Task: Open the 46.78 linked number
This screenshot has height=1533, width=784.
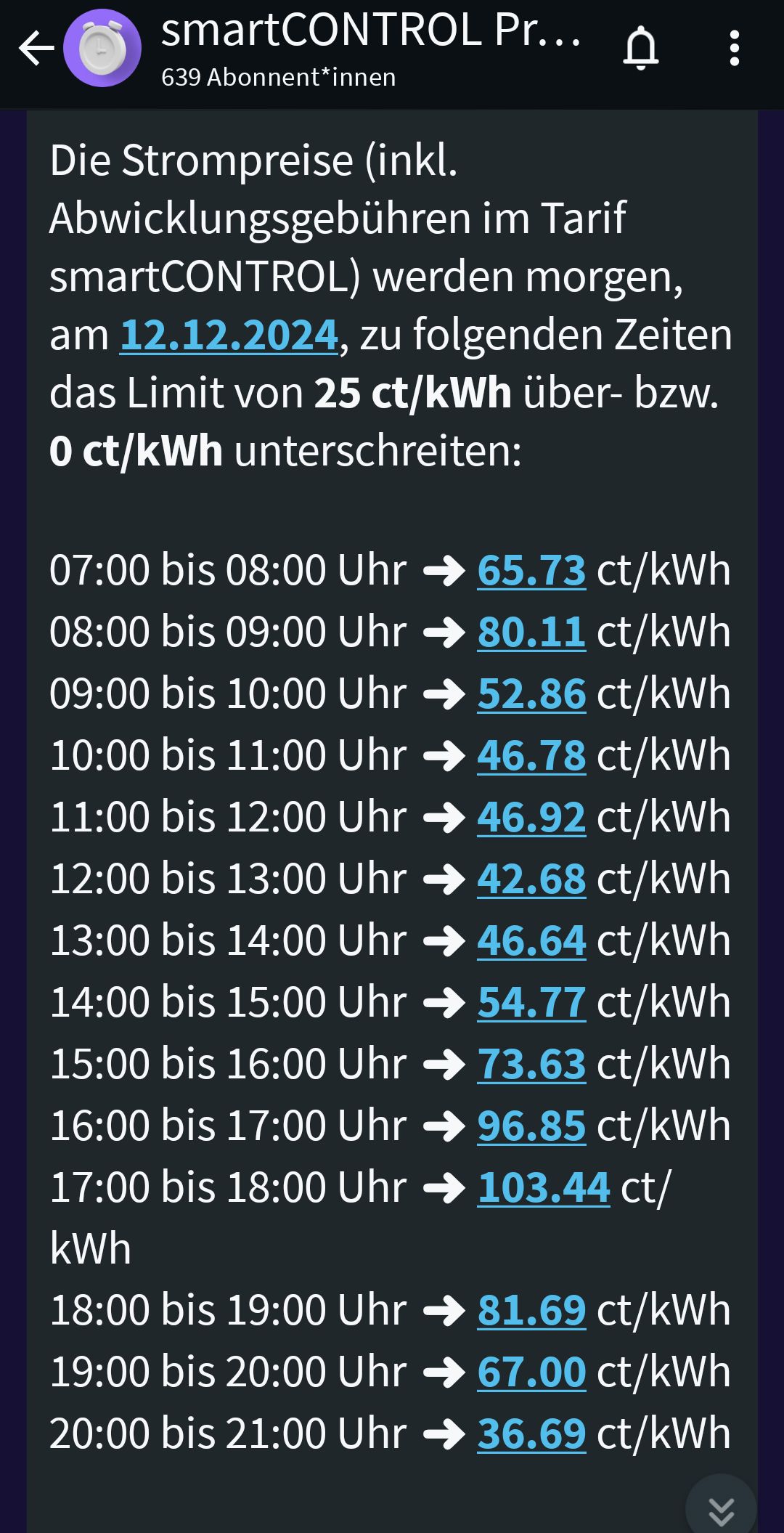Action: 531,755
